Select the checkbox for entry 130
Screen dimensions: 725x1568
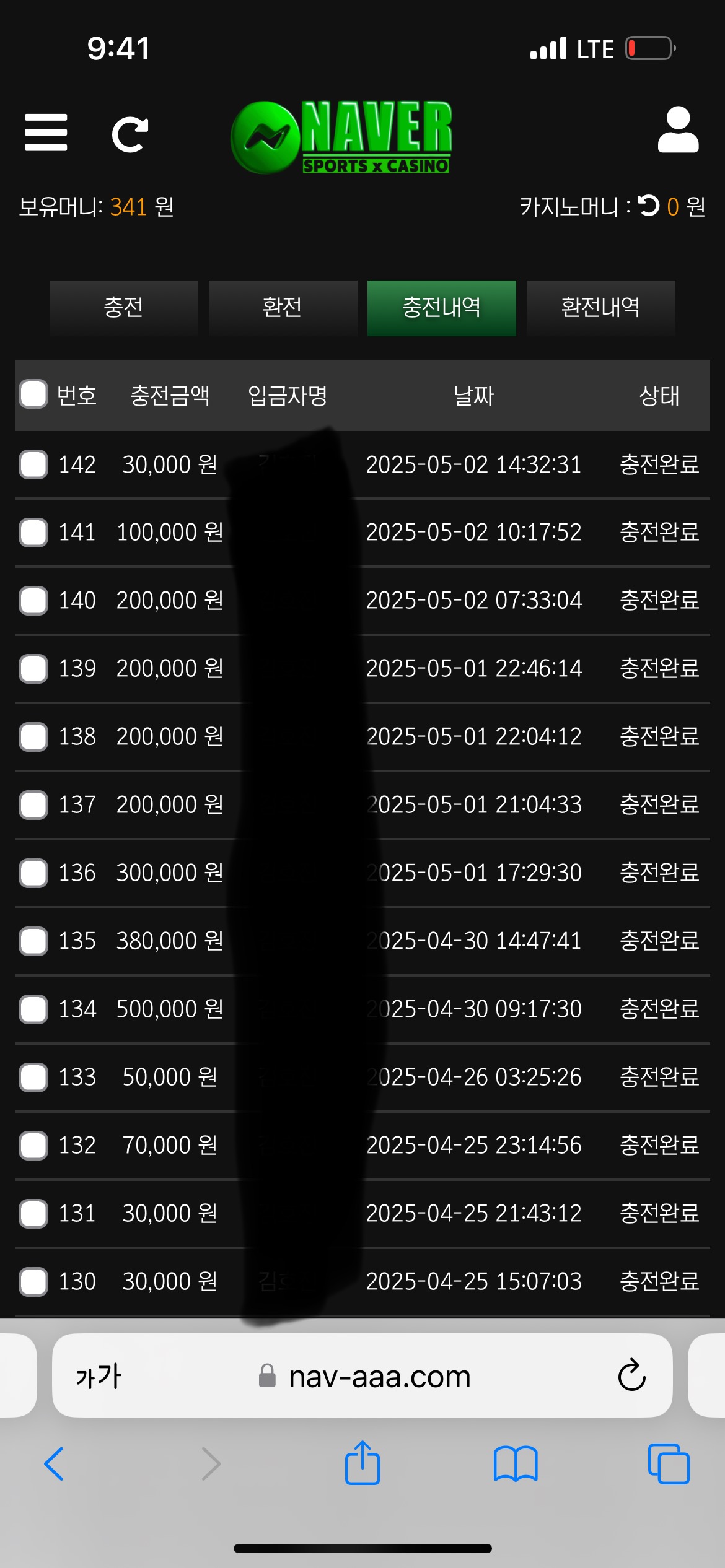[x=33, y=1281]
